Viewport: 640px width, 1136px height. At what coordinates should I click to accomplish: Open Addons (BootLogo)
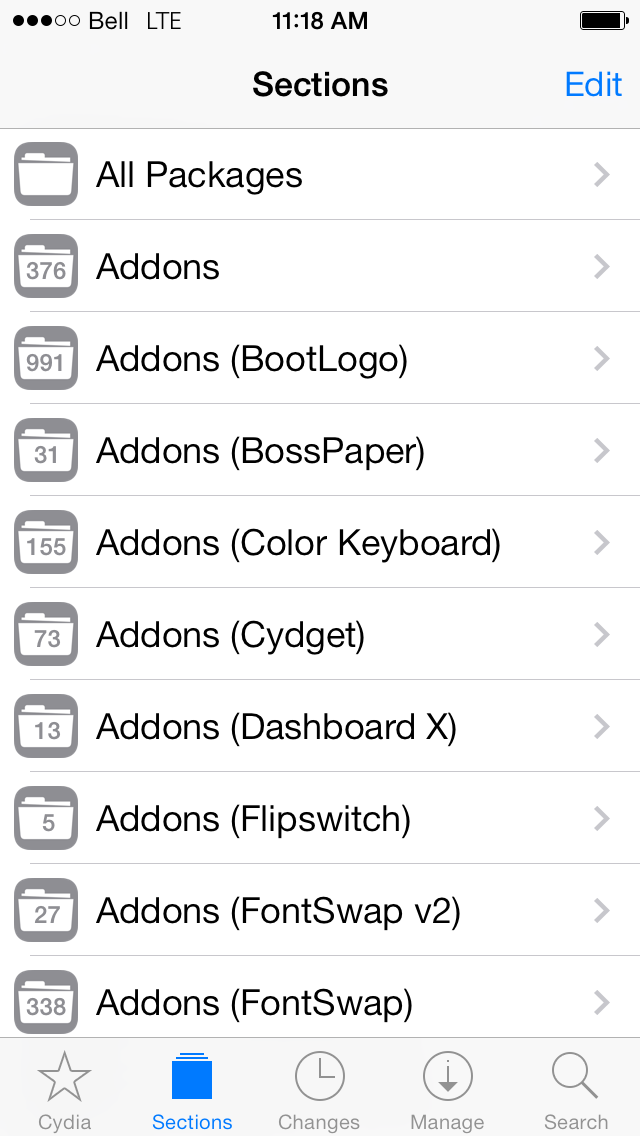click(320, 359)
